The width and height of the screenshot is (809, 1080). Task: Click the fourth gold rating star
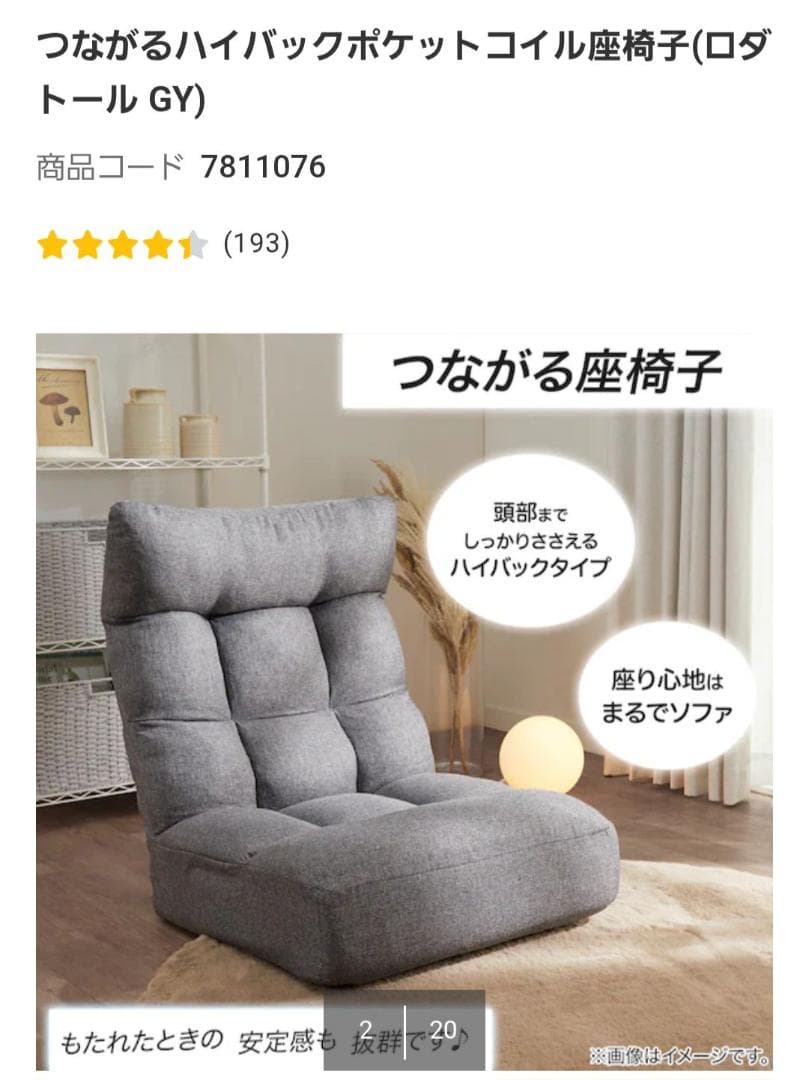point(157,242)
